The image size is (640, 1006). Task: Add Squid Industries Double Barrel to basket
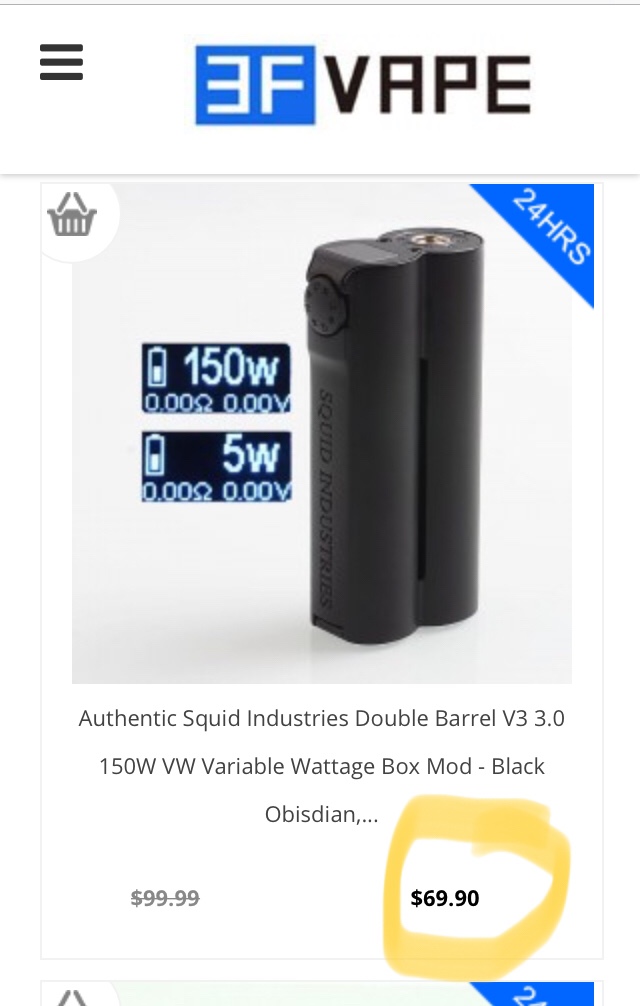[x=72, y=214]
